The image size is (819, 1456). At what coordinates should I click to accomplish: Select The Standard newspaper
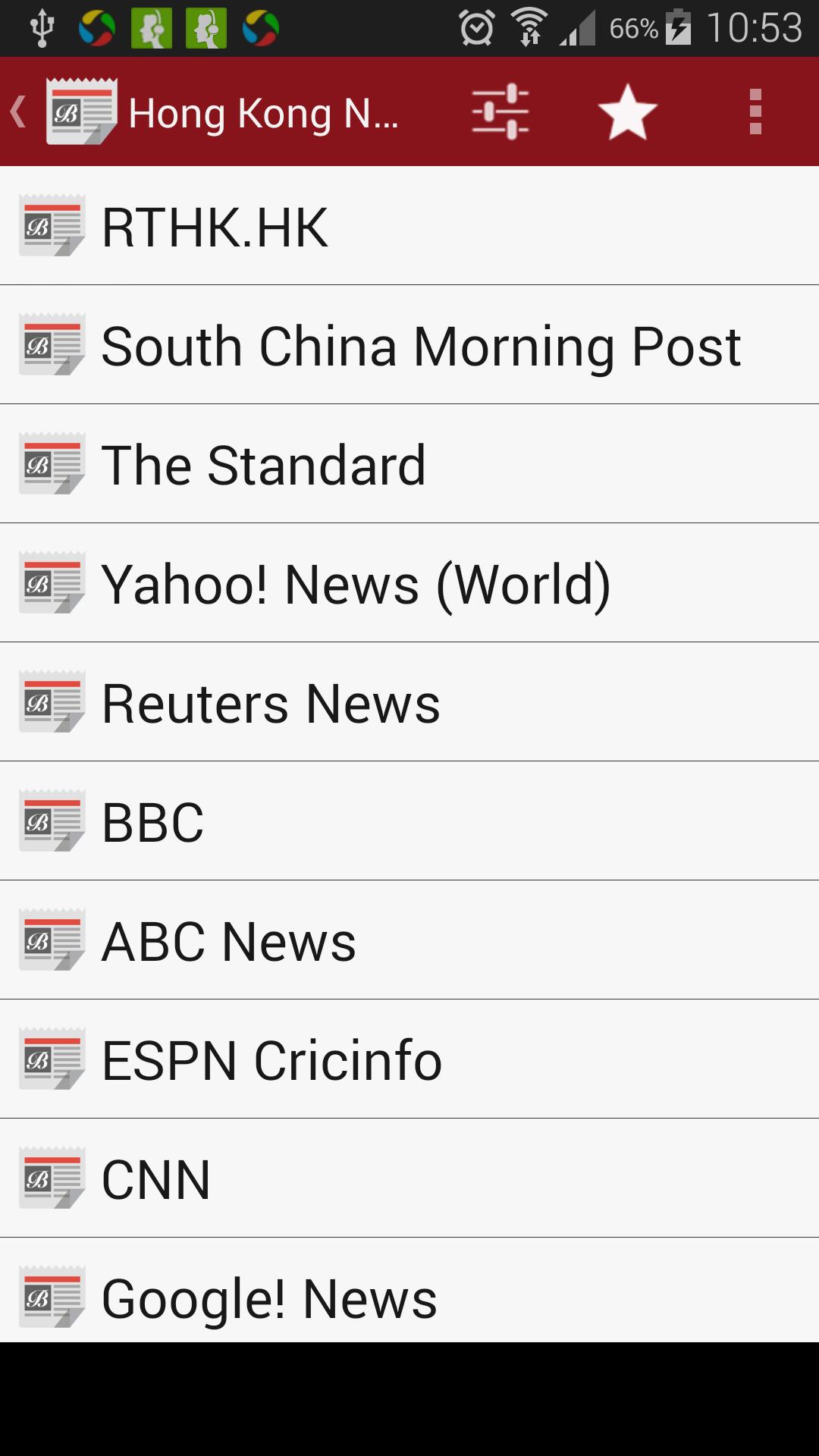[x=409, y=464]
